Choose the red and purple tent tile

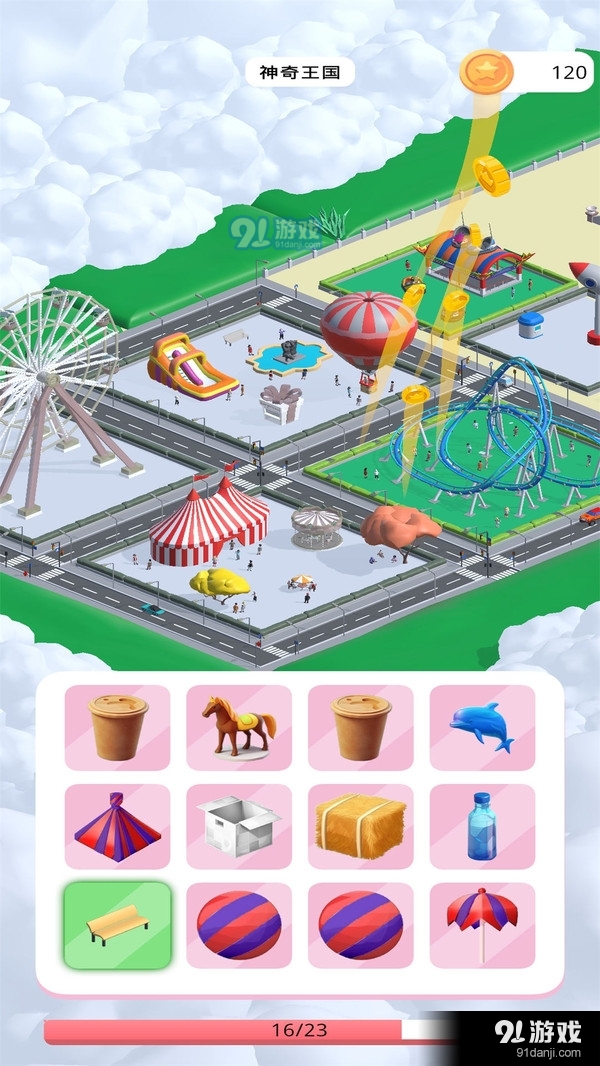117,826
